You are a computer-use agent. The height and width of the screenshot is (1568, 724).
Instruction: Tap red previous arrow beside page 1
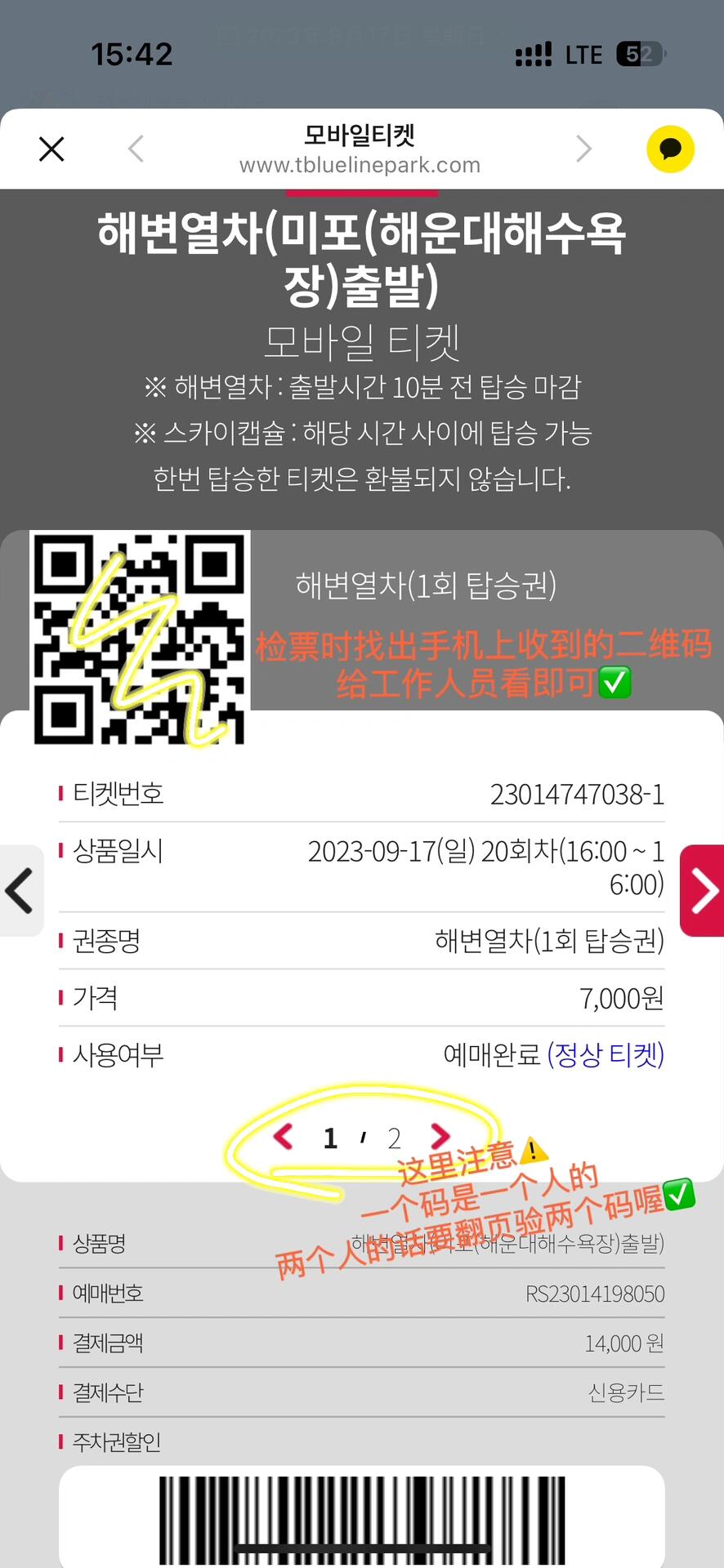(284, 1137)
